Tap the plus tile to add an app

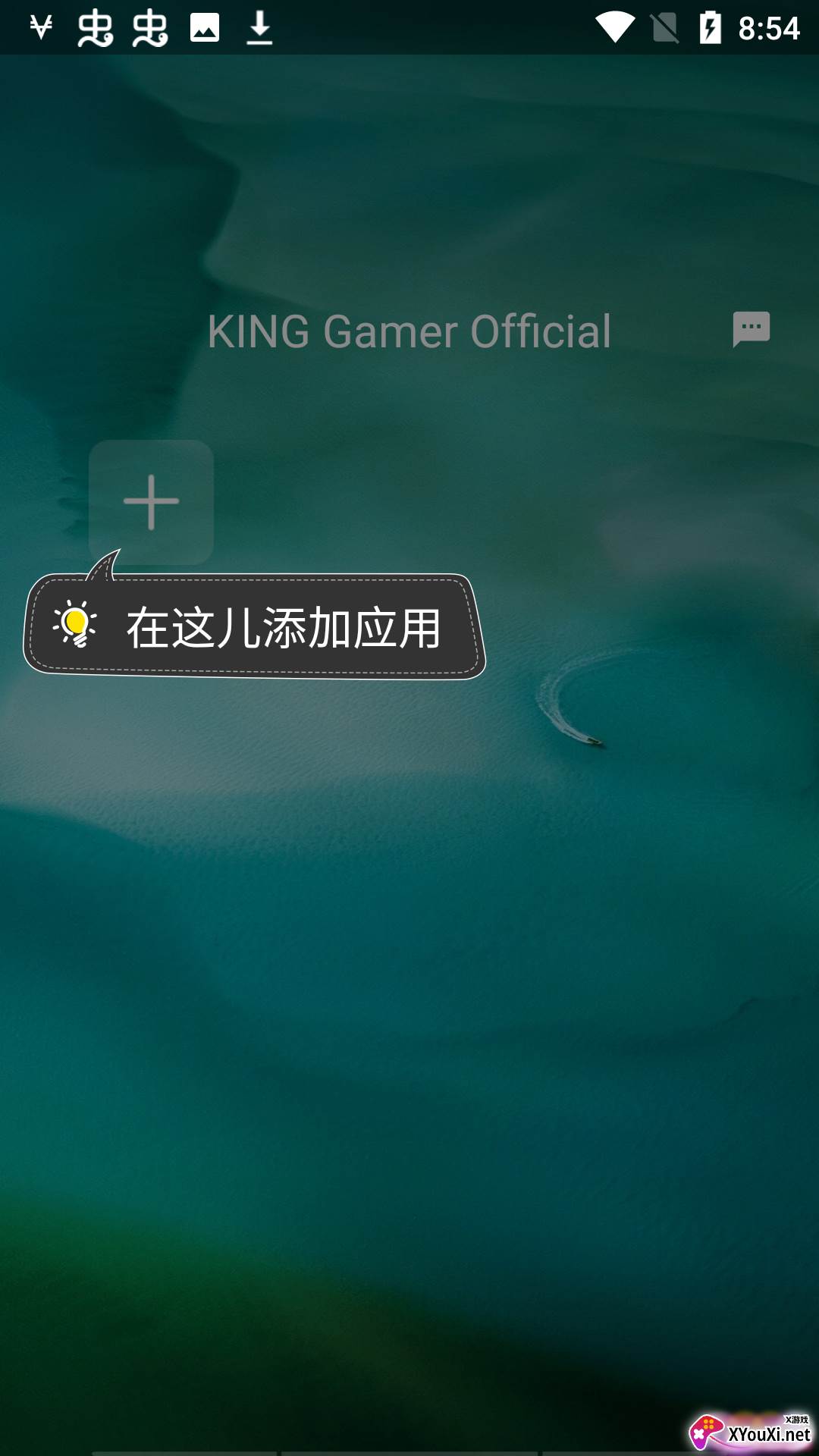[151, 501]
